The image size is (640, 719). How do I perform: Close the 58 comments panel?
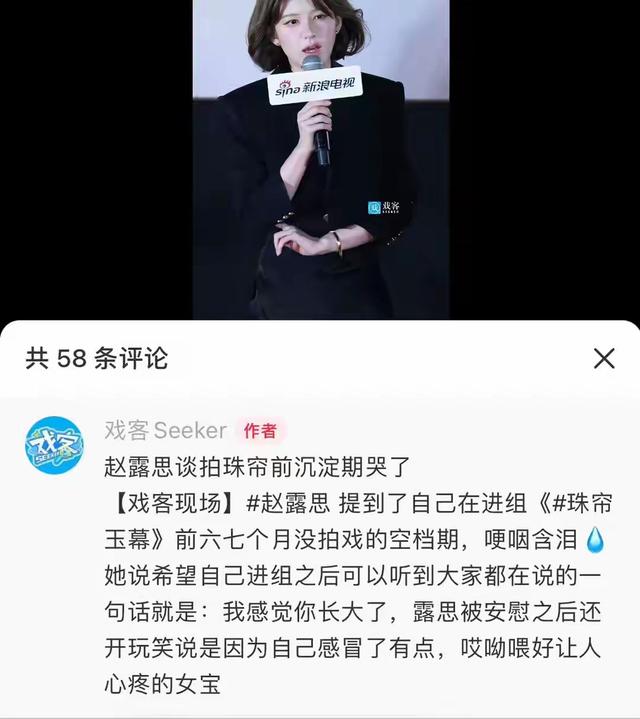coord(604,358)
